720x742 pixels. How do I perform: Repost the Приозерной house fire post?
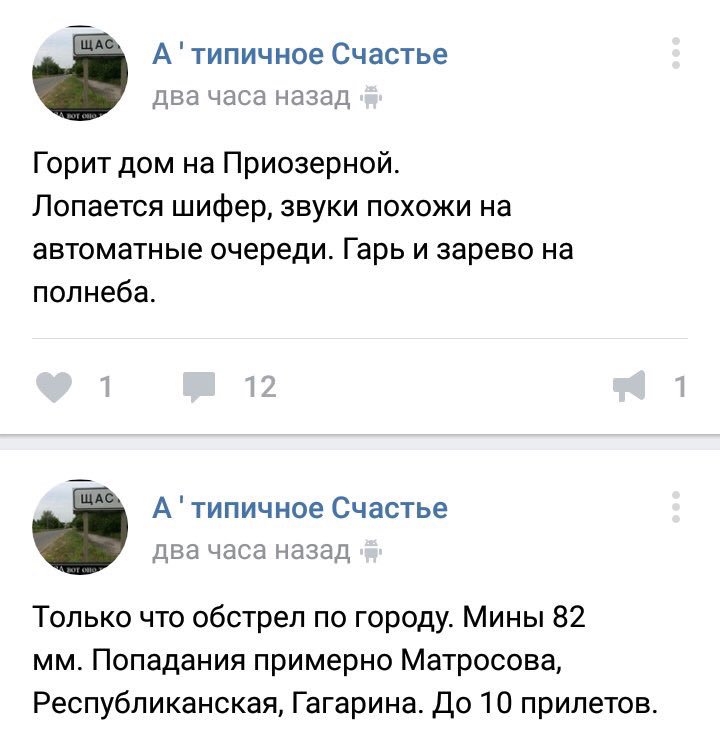(633, 387)
